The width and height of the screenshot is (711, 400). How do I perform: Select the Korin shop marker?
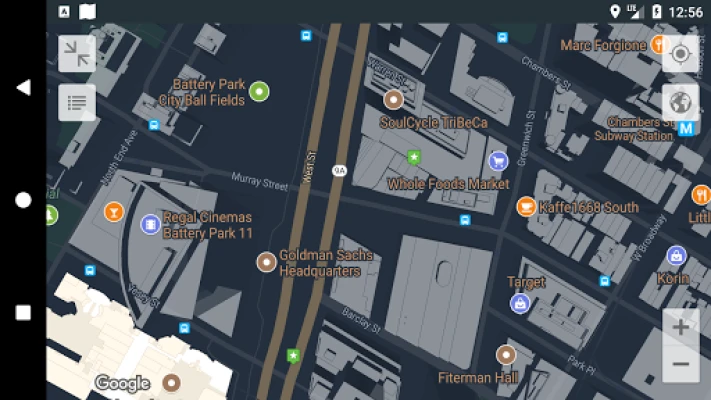point(677,255)
